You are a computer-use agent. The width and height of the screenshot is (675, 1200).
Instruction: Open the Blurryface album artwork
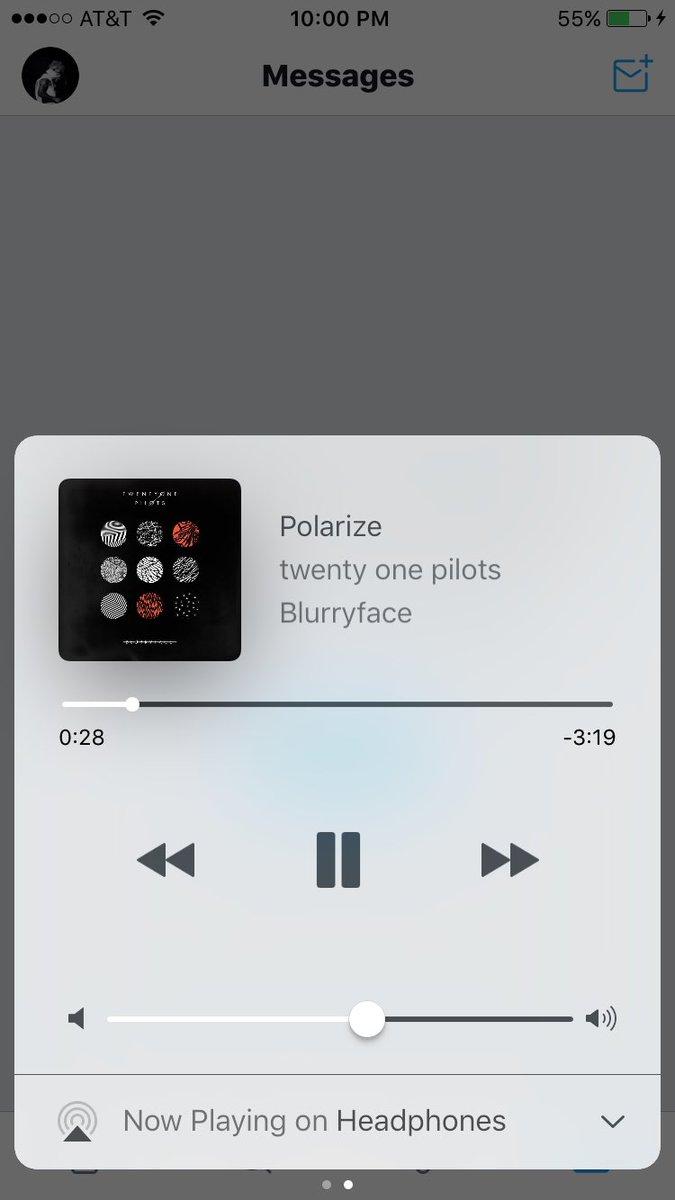pos(150,569)
